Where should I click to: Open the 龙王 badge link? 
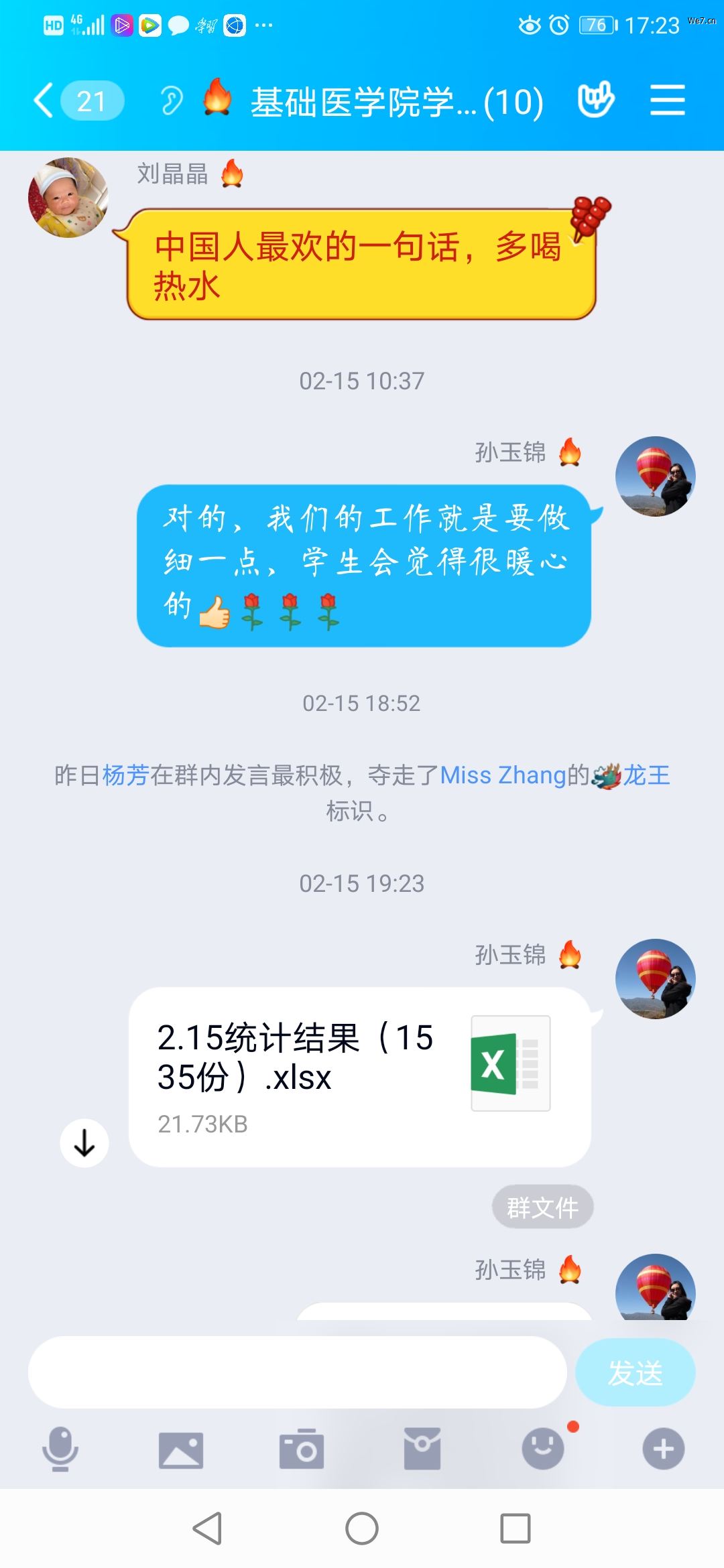pos(646,775)
